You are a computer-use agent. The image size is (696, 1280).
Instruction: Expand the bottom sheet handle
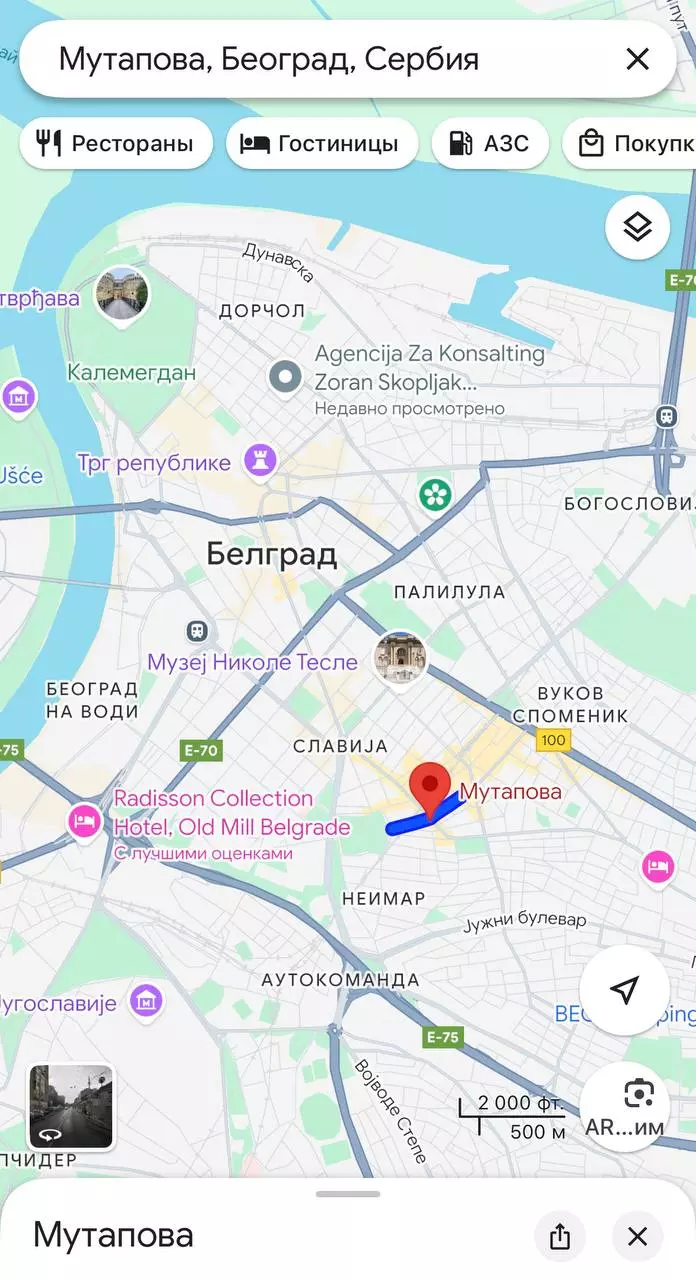click(x=348, y=1194)
